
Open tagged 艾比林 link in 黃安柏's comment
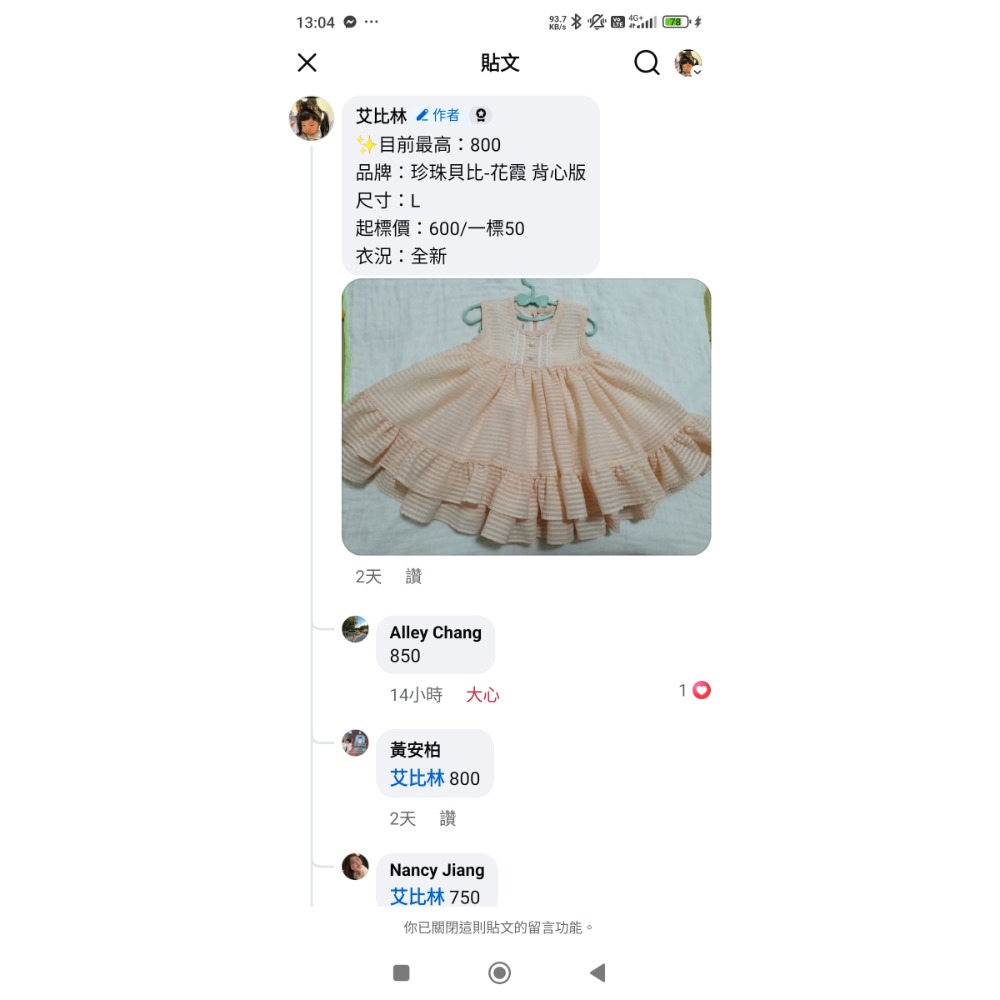tap(417, 778)
